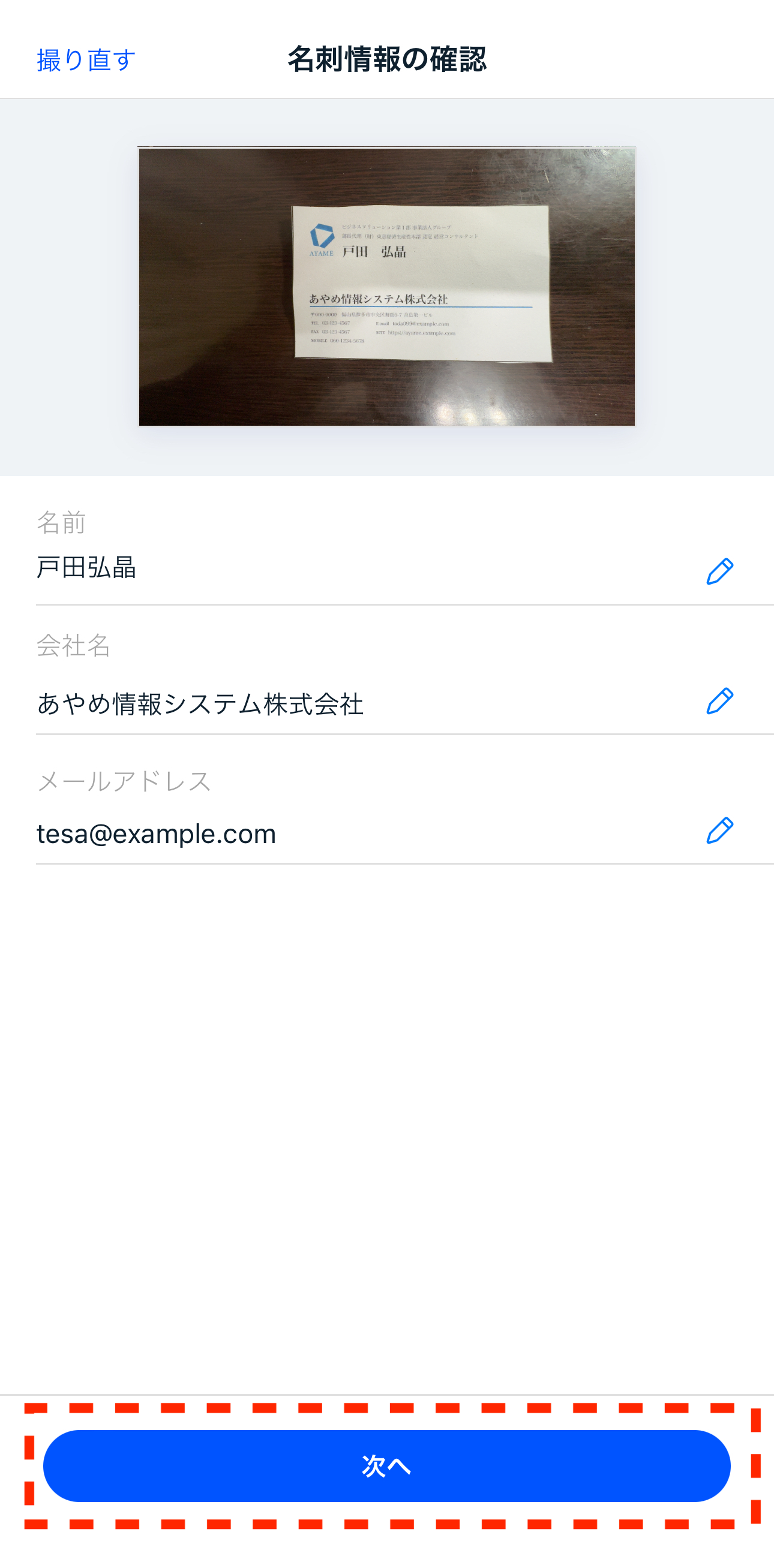Open the scanned business card image

coord(386,286)
